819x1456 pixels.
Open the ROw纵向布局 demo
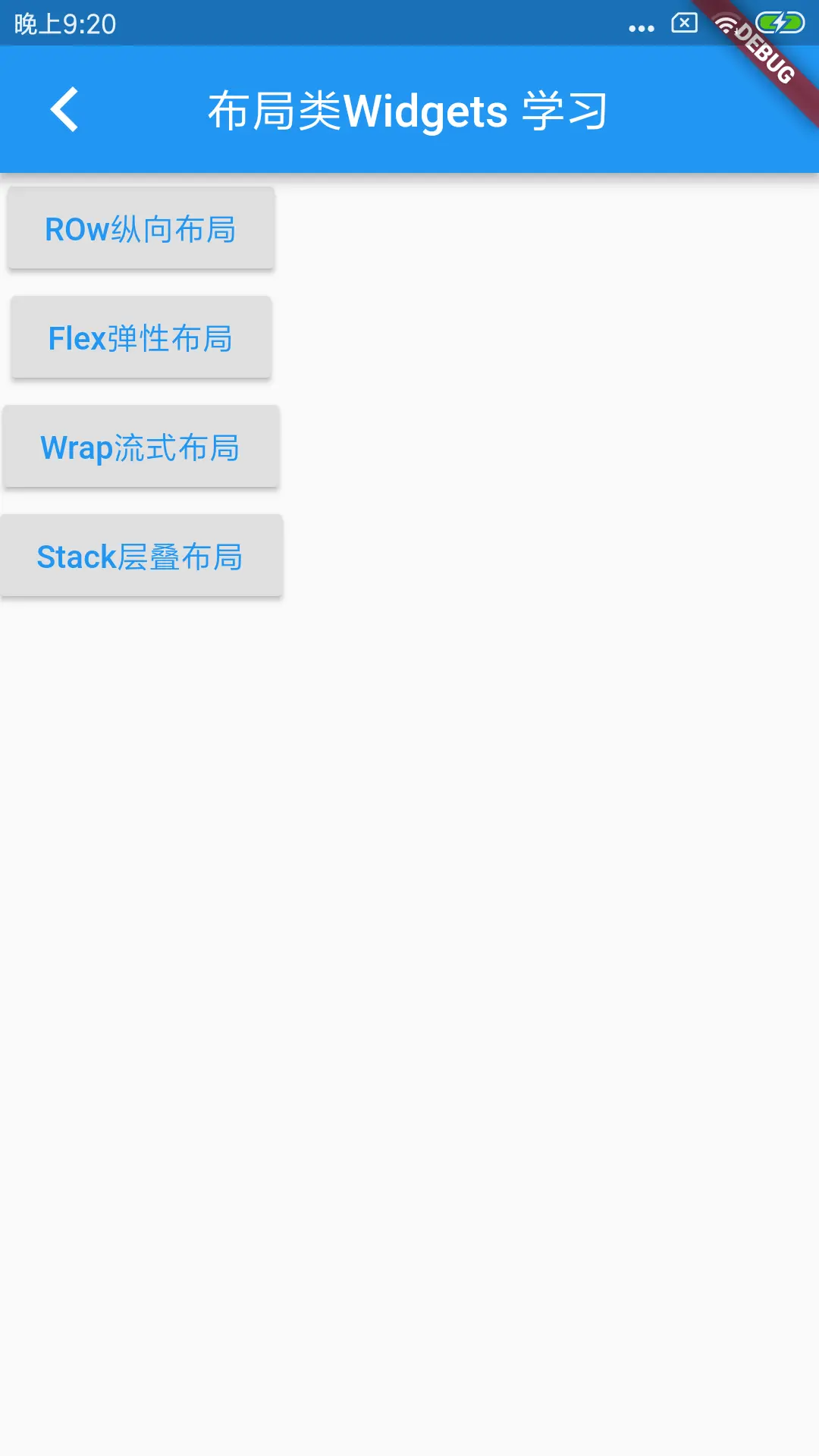click(140, 228)
